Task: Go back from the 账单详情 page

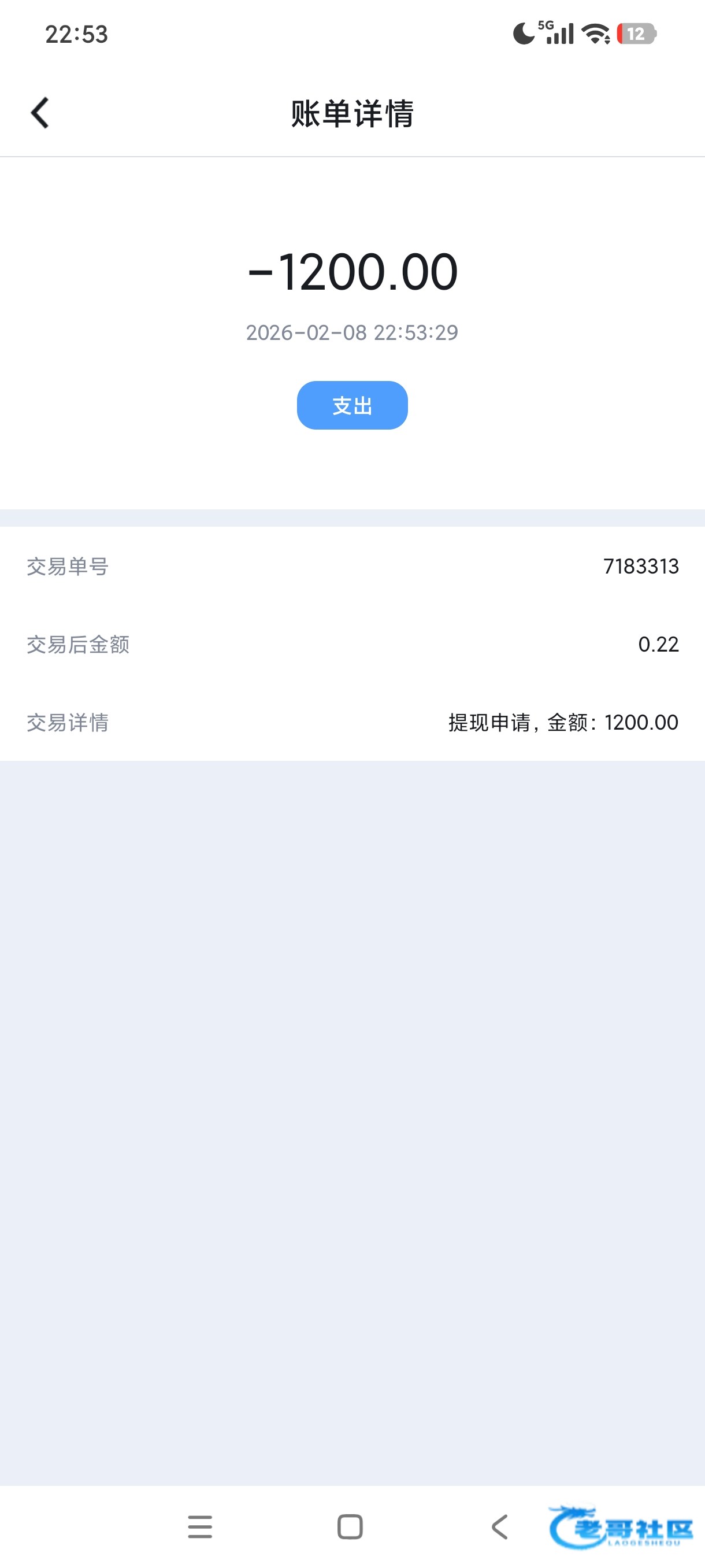Action: pyautogui.click(x=40, y=113)
